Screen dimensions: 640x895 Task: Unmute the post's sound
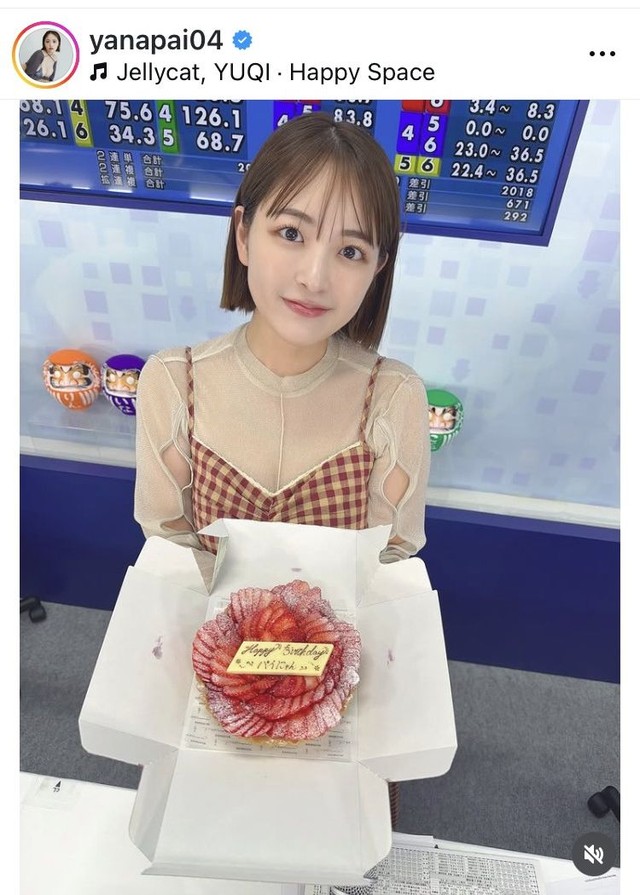click(595, 855)
